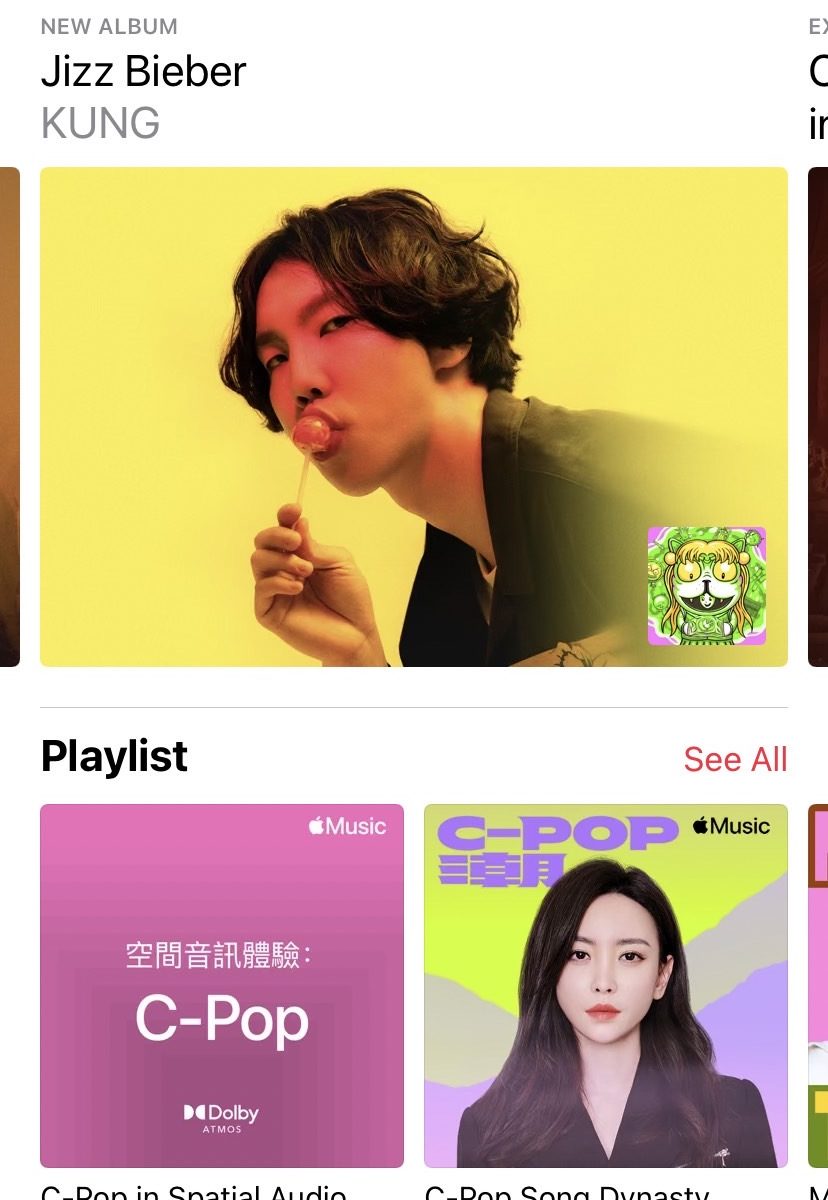Screen dimensions: 828x1200
Task: Open the C-Pop Song Dynasty playlist
Action: point(605,985)
